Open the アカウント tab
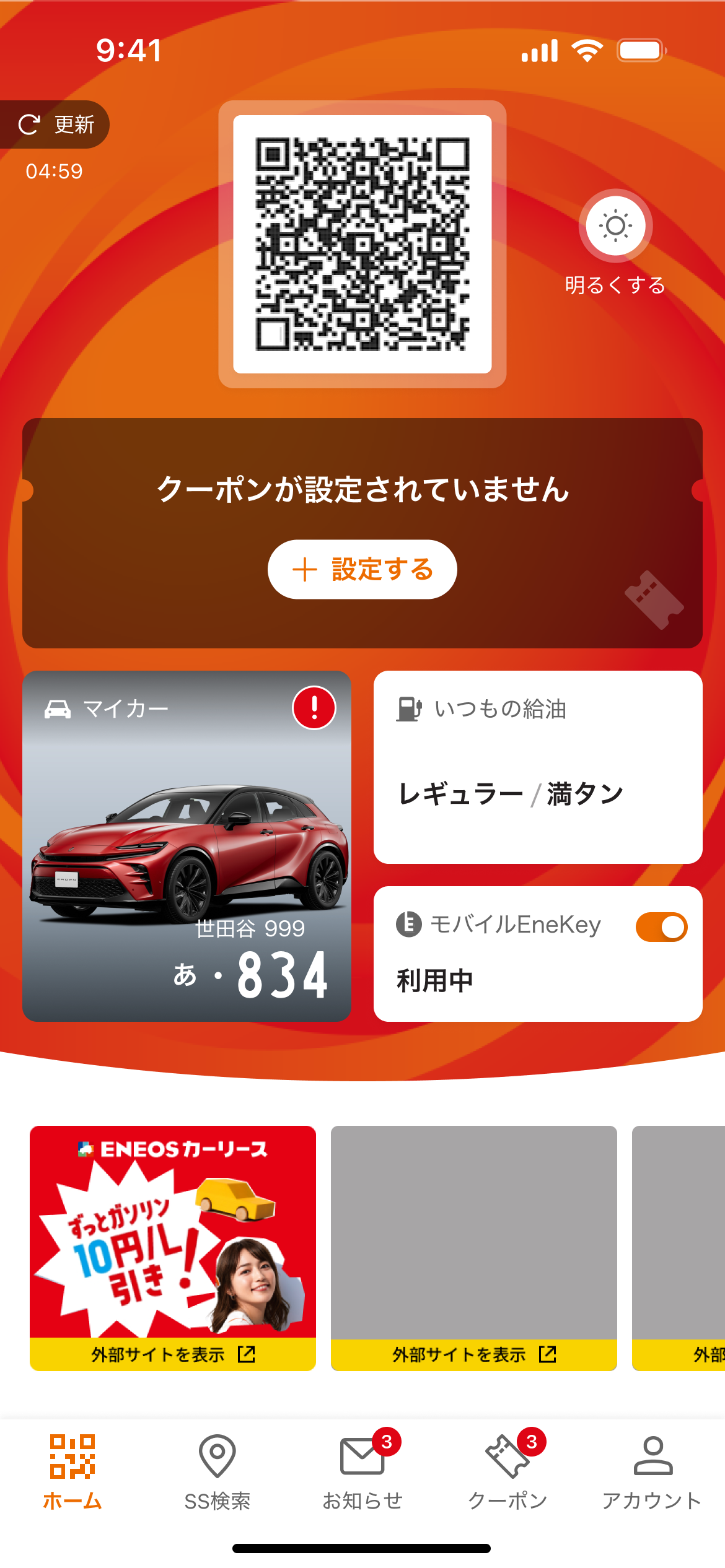This screenshot has height=1568, width=725. (x=652, y=1471)
